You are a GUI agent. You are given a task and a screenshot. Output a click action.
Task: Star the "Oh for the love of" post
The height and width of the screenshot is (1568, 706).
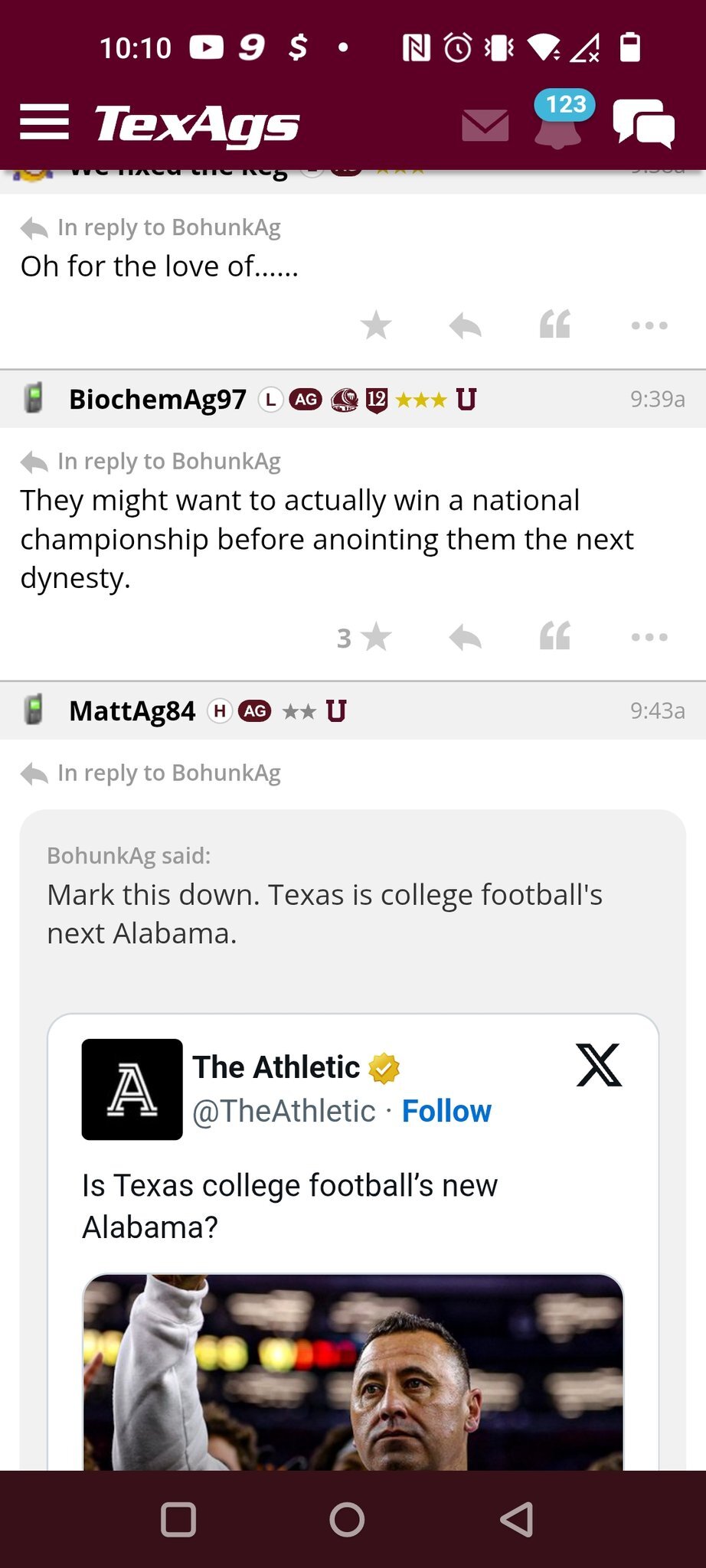point(376,325)
